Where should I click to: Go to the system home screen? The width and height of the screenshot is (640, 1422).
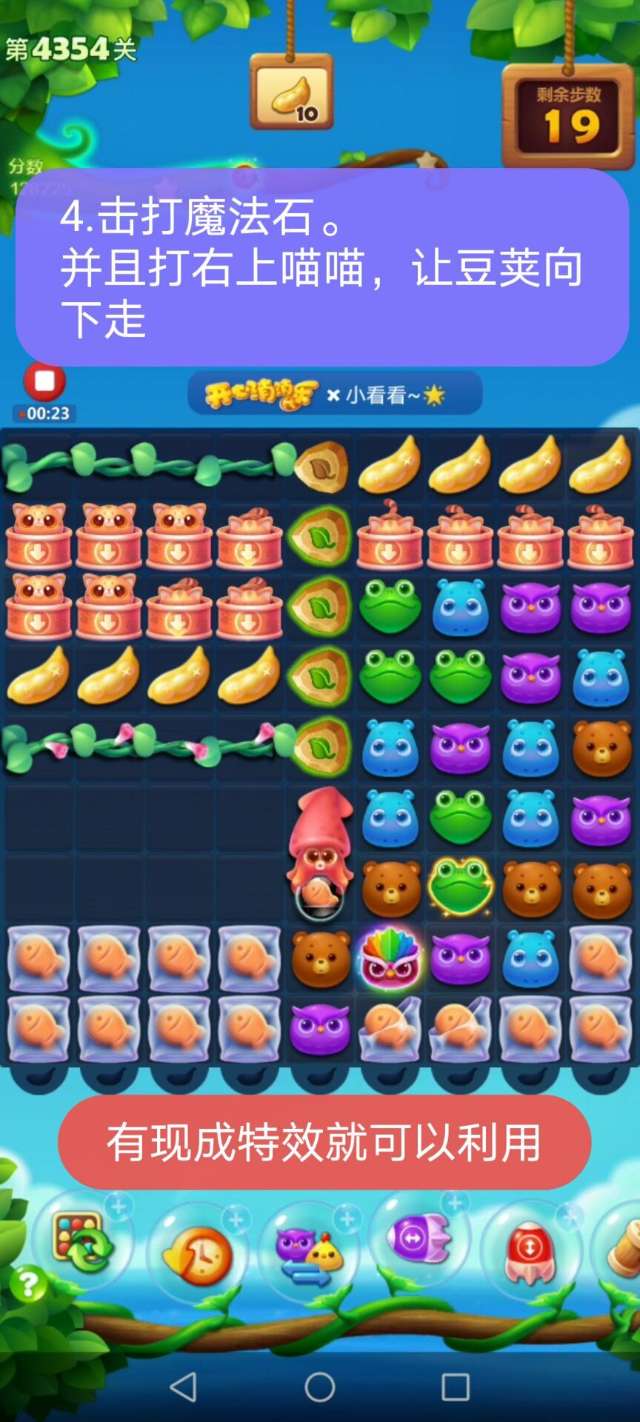coord(320,1386)
